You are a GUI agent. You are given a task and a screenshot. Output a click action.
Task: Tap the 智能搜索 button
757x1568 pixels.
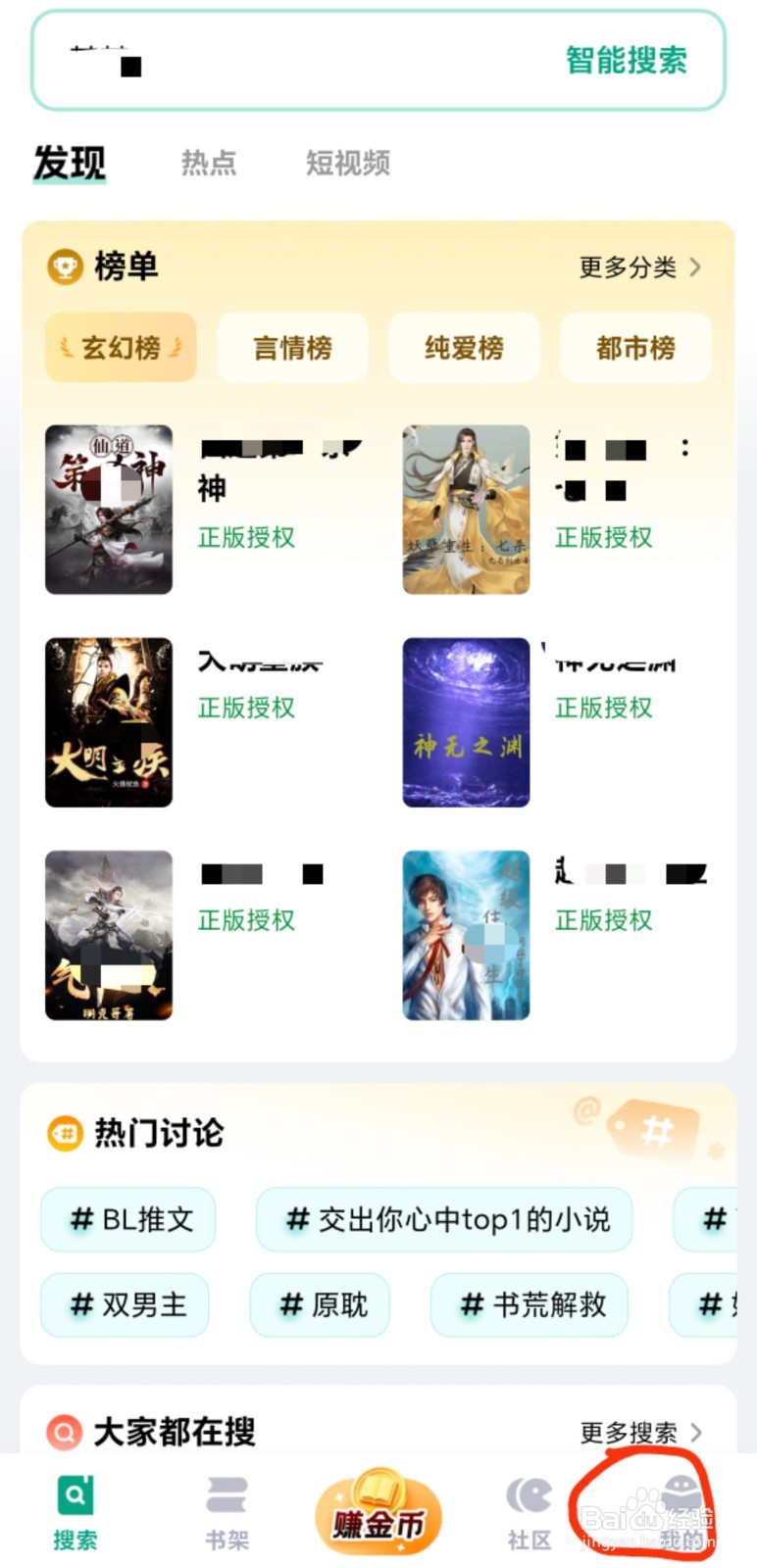pos(625,61)
